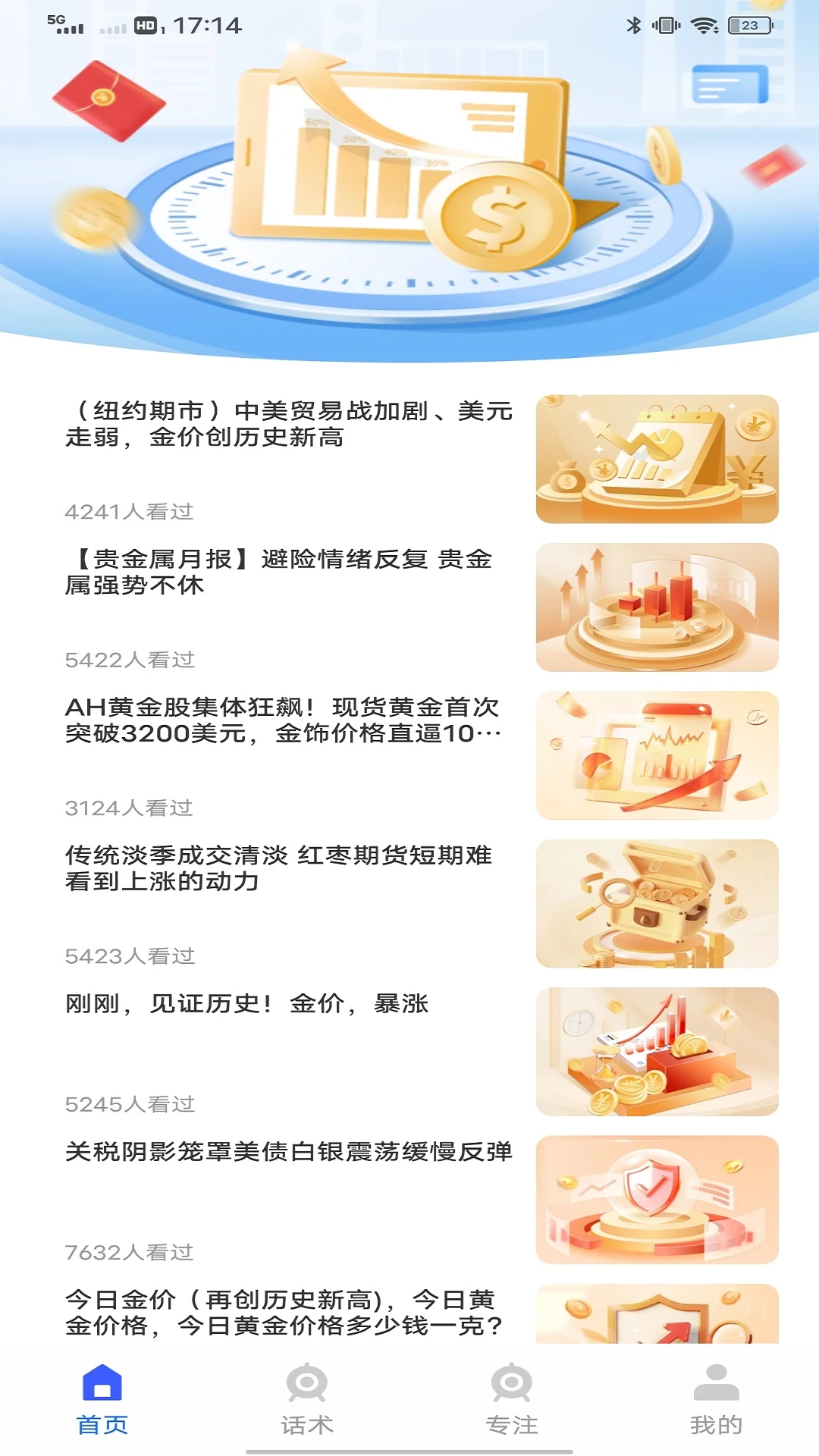This screenshot has height=1456, width=819.
Task: Select the 白银震荡缓慢反弹 tariff news
Action: (290, 1151)
